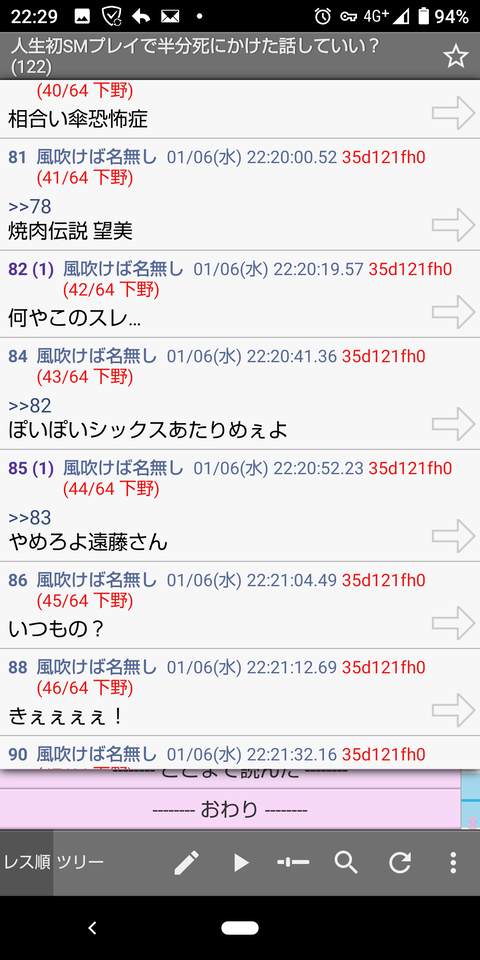
Task: Tap the arrow beside 何やこのスレ post
Action: point(453,312)
